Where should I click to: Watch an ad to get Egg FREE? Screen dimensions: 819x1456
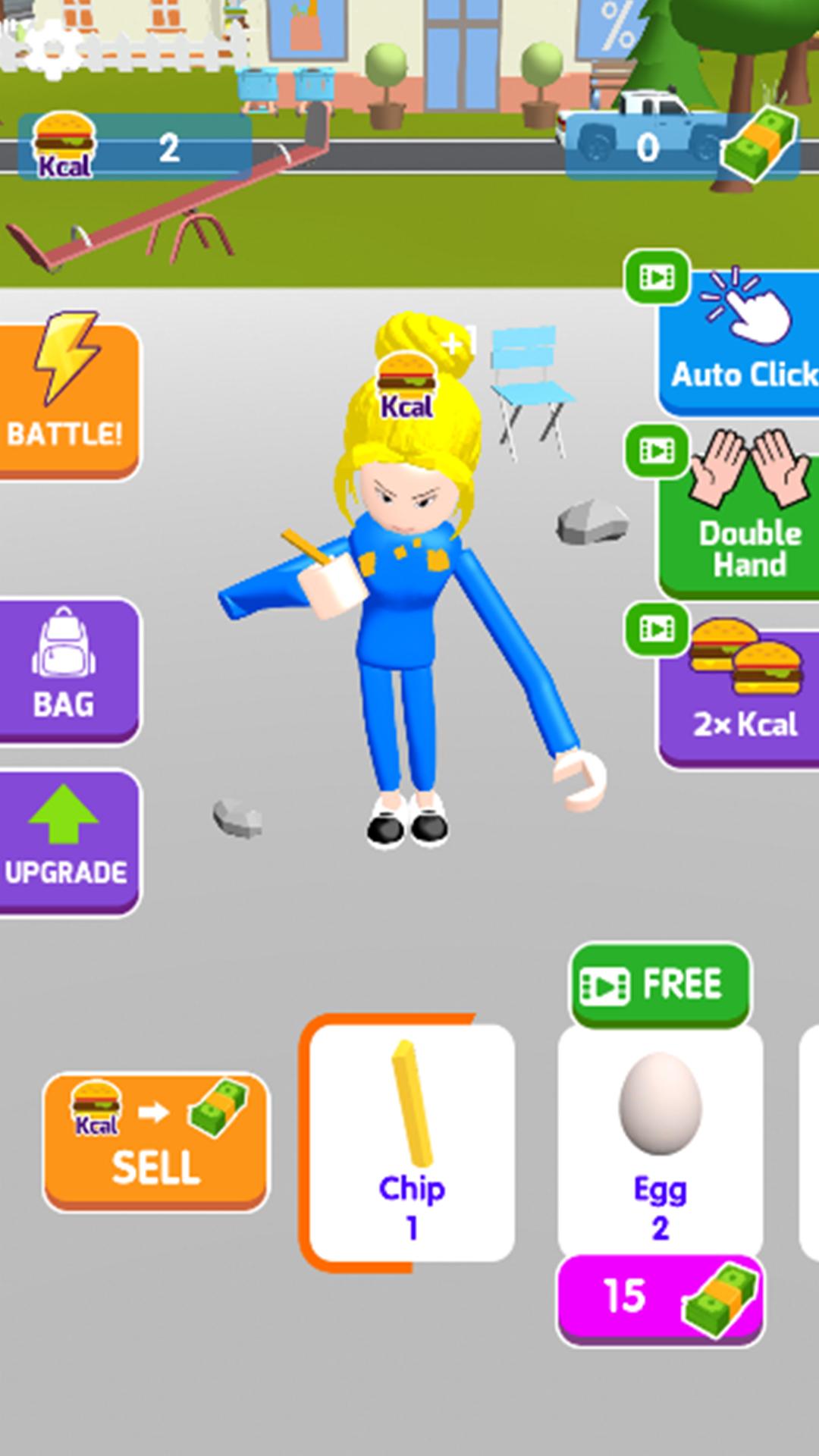point(660,984)
